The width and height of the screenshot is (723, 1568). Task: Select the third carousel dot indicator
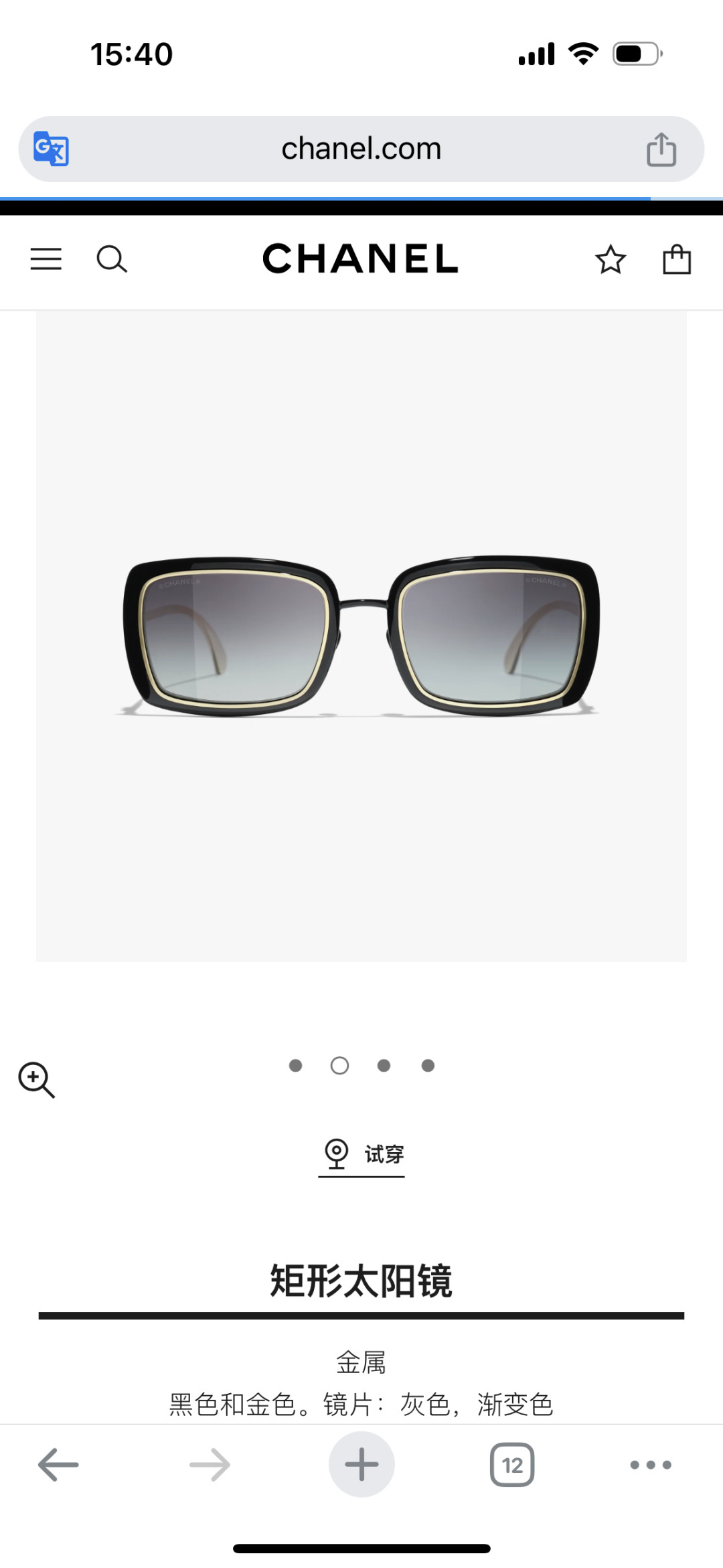pos(383,1065)
